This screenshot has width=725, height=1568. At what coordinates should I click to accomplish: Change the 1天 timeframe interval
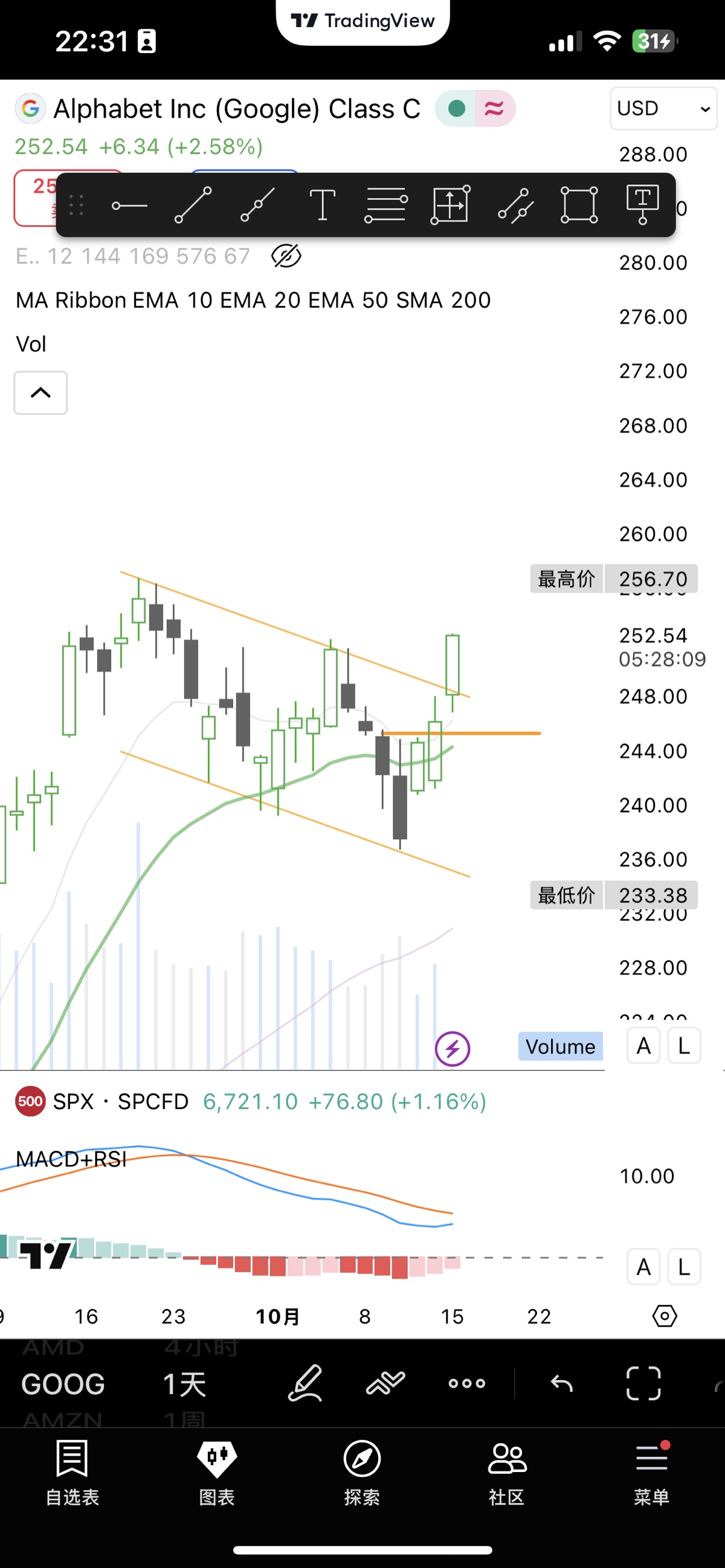coord(185,1384)
